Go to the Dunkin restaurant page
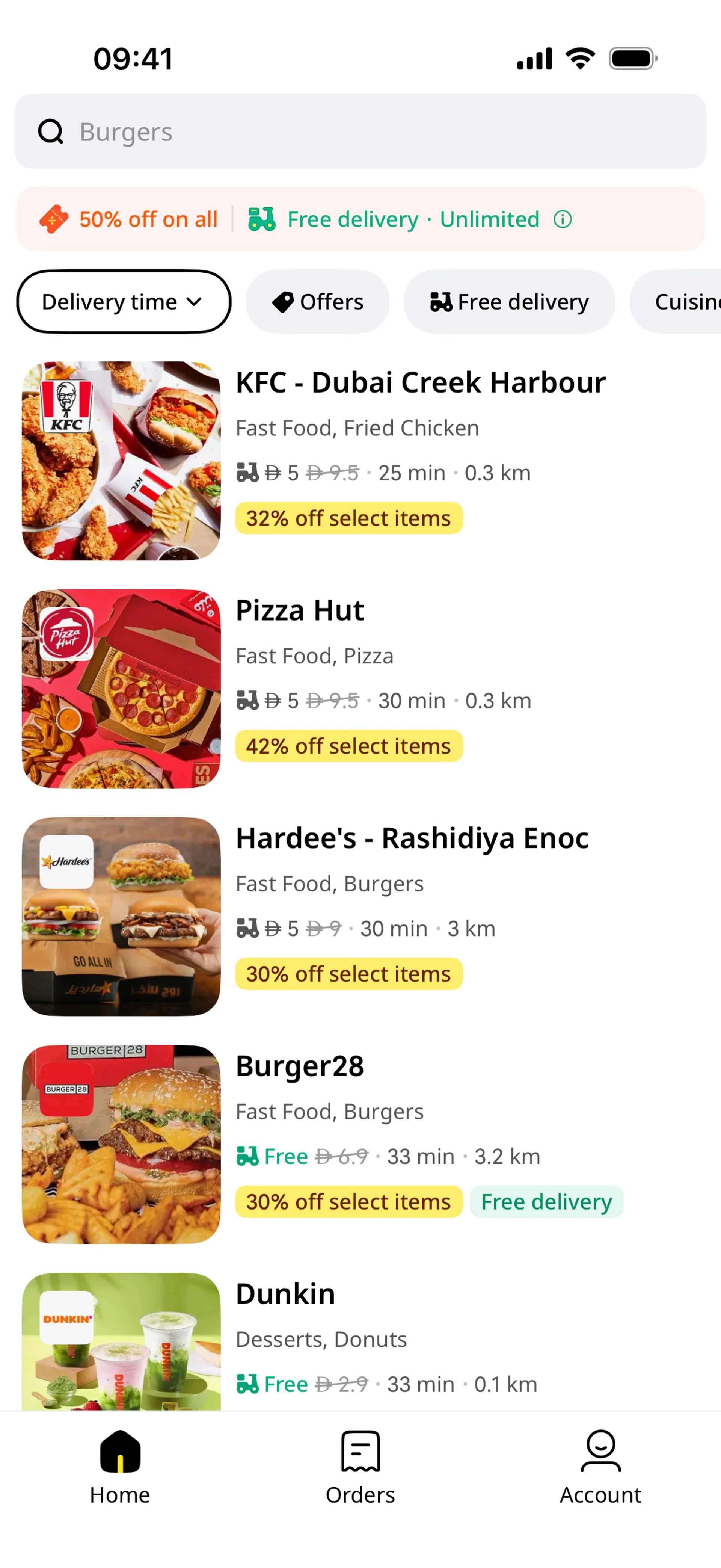Viewport: 721px width, 1568px height. [285, 1294]
